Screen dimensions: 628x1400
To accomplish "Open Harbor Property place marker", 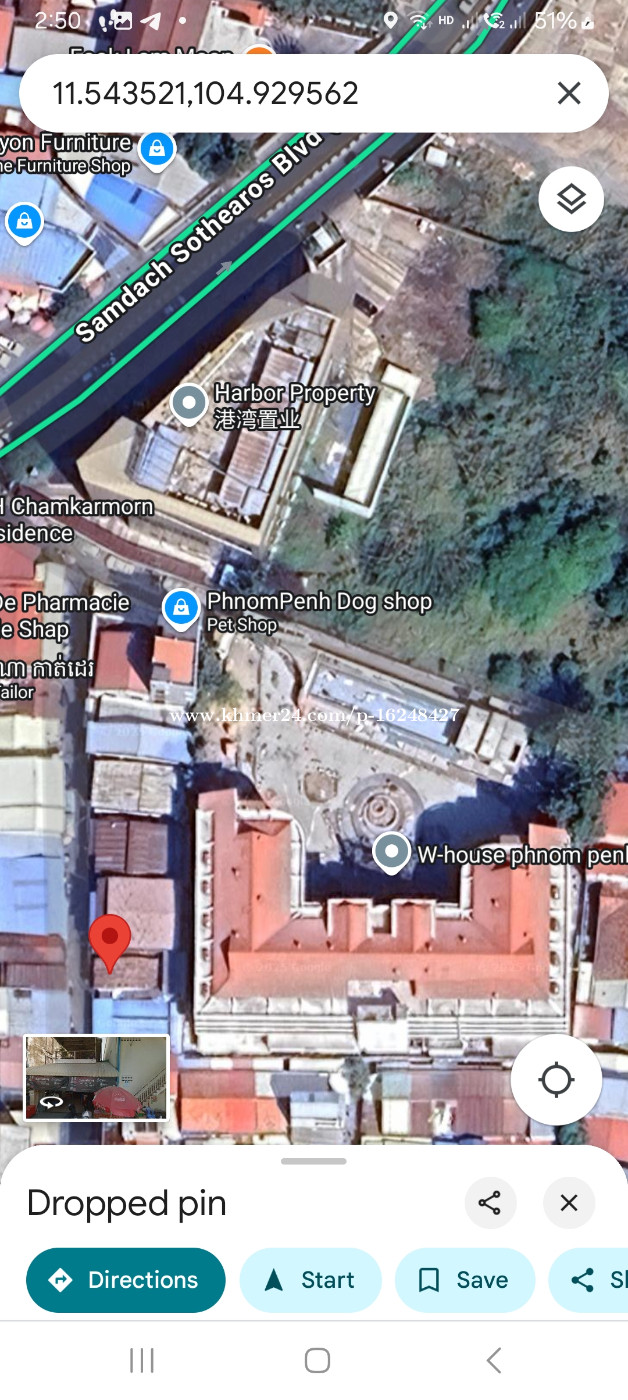I will [x=189, y=404].
